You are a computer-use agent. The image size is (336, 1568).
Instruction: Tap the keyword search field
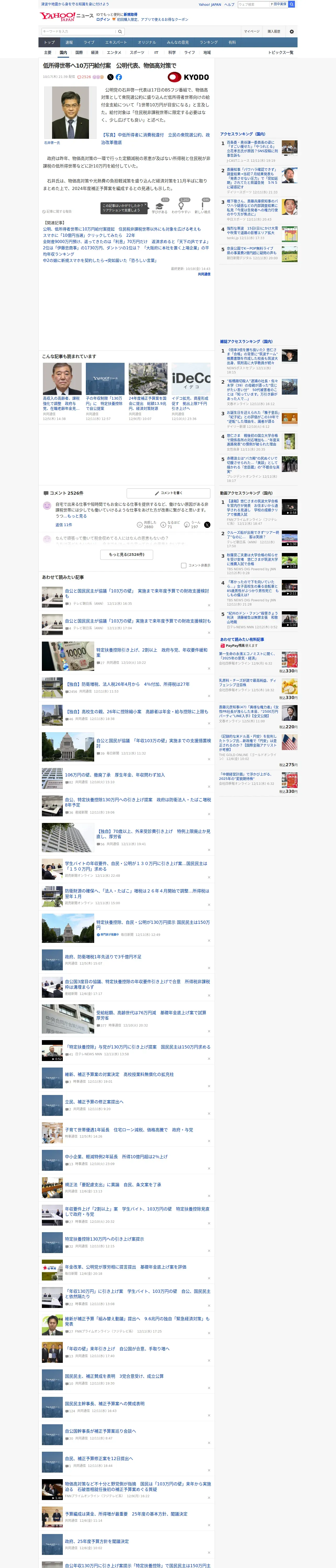[79, 32]
